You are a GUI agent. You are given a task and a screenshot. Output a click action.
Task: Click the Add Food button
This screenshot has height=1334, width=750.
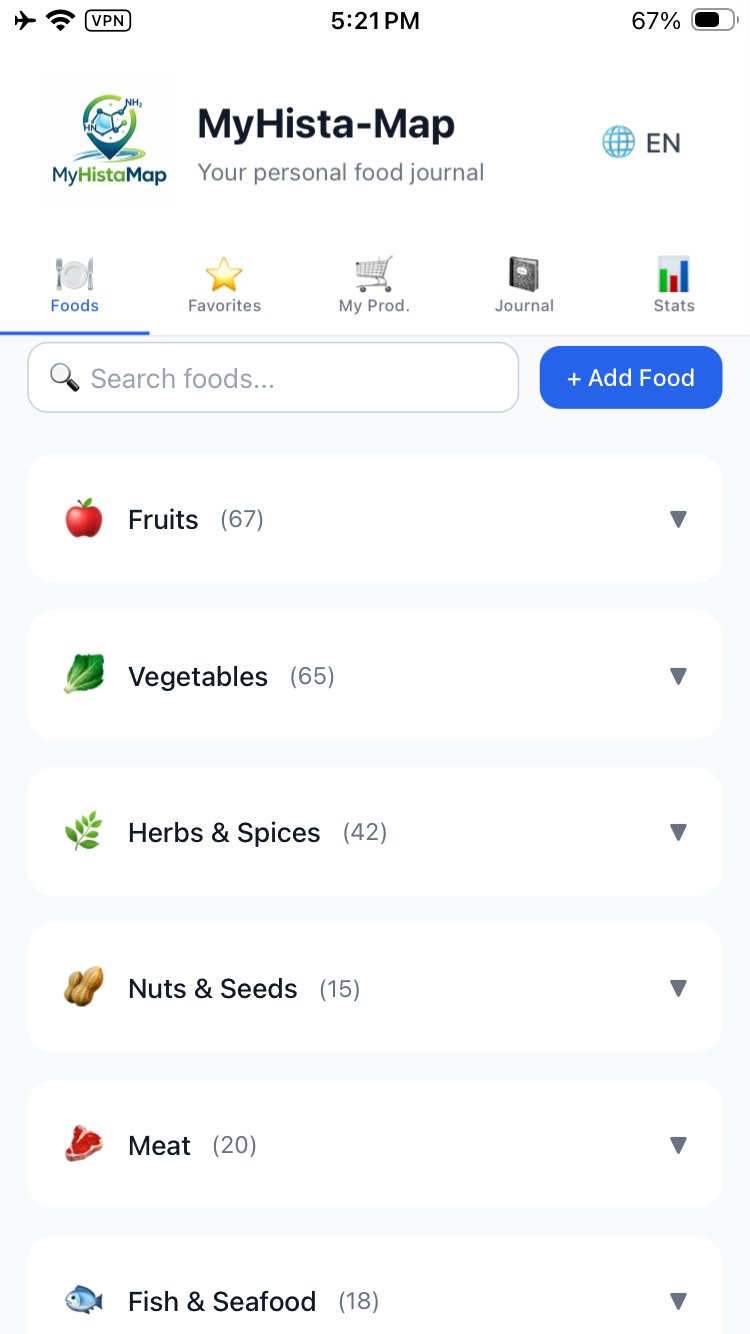pyautogui.click(x=631, y=378)
